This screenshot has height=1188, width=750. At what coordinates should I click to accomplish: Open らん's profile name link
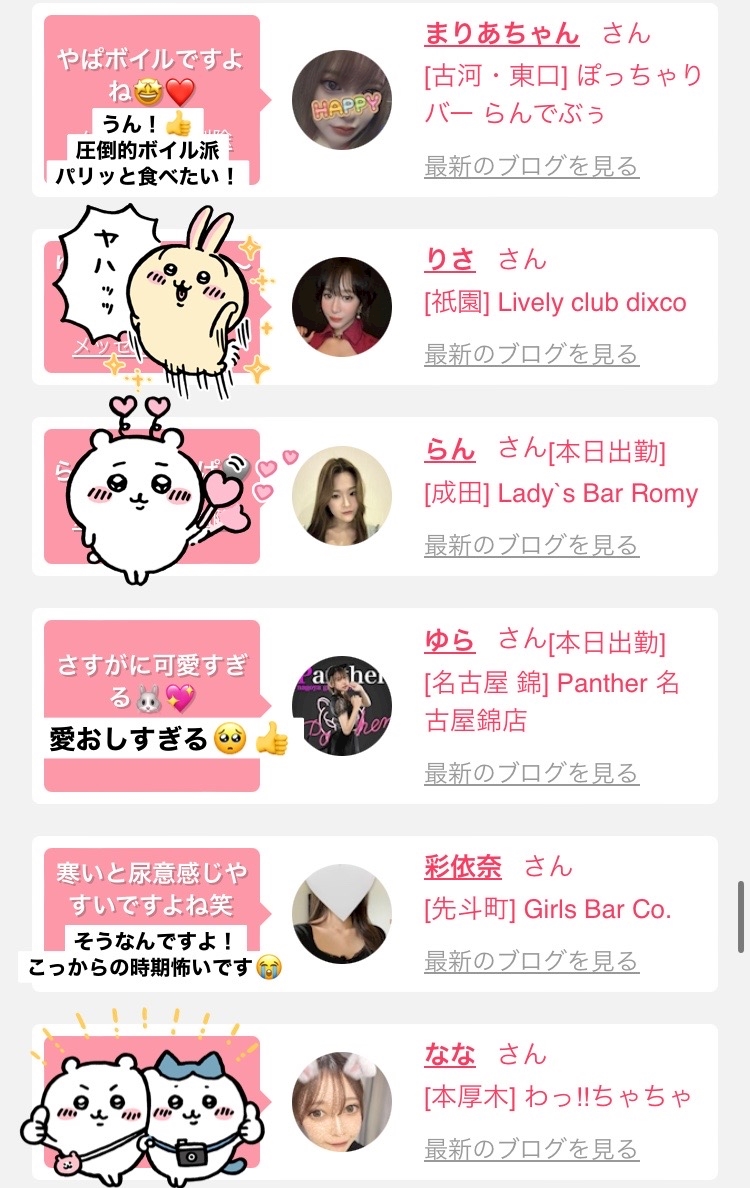click(x=449, y=450)
